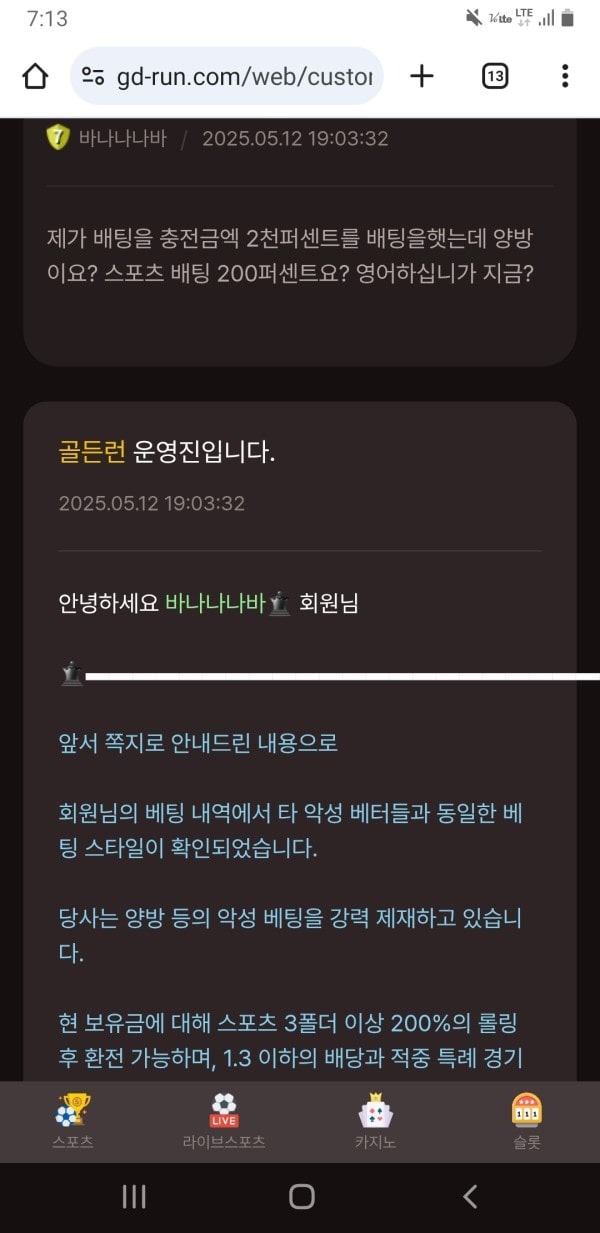View the 13 open tabs
This screenshot has width=600, height=1233.
[495, 76]
